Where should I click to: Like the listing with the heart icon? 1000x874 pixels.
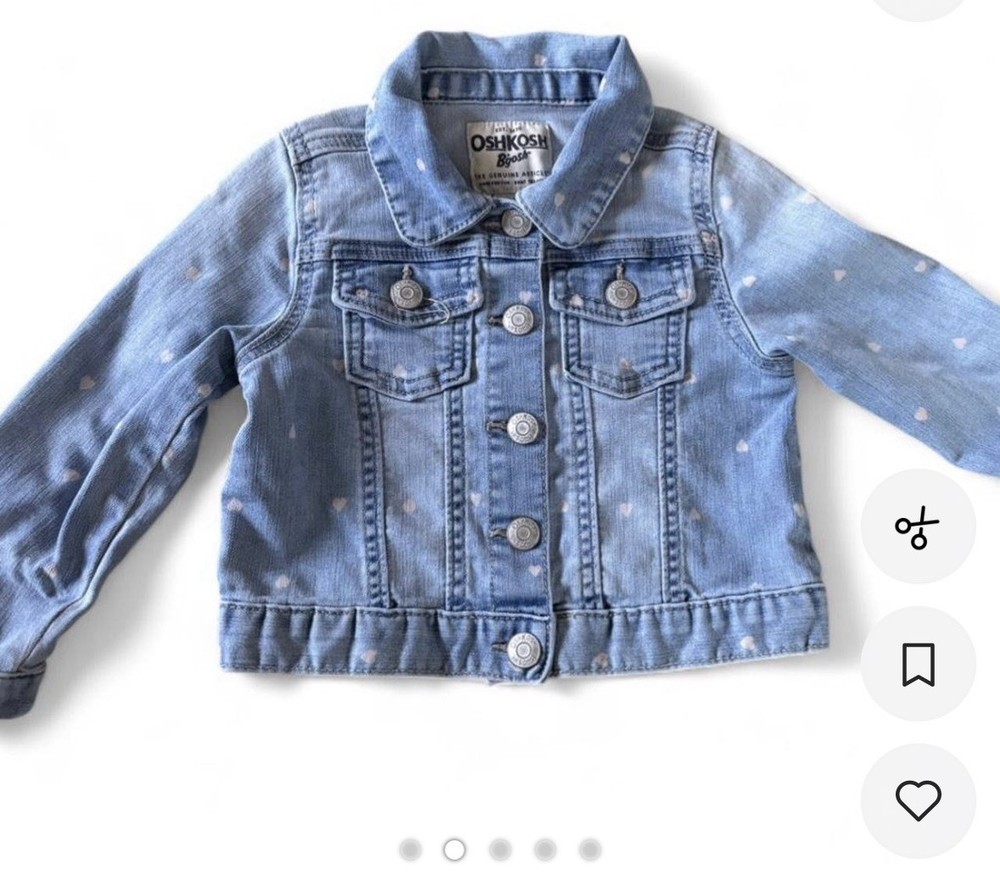click(x=917, y=800)
